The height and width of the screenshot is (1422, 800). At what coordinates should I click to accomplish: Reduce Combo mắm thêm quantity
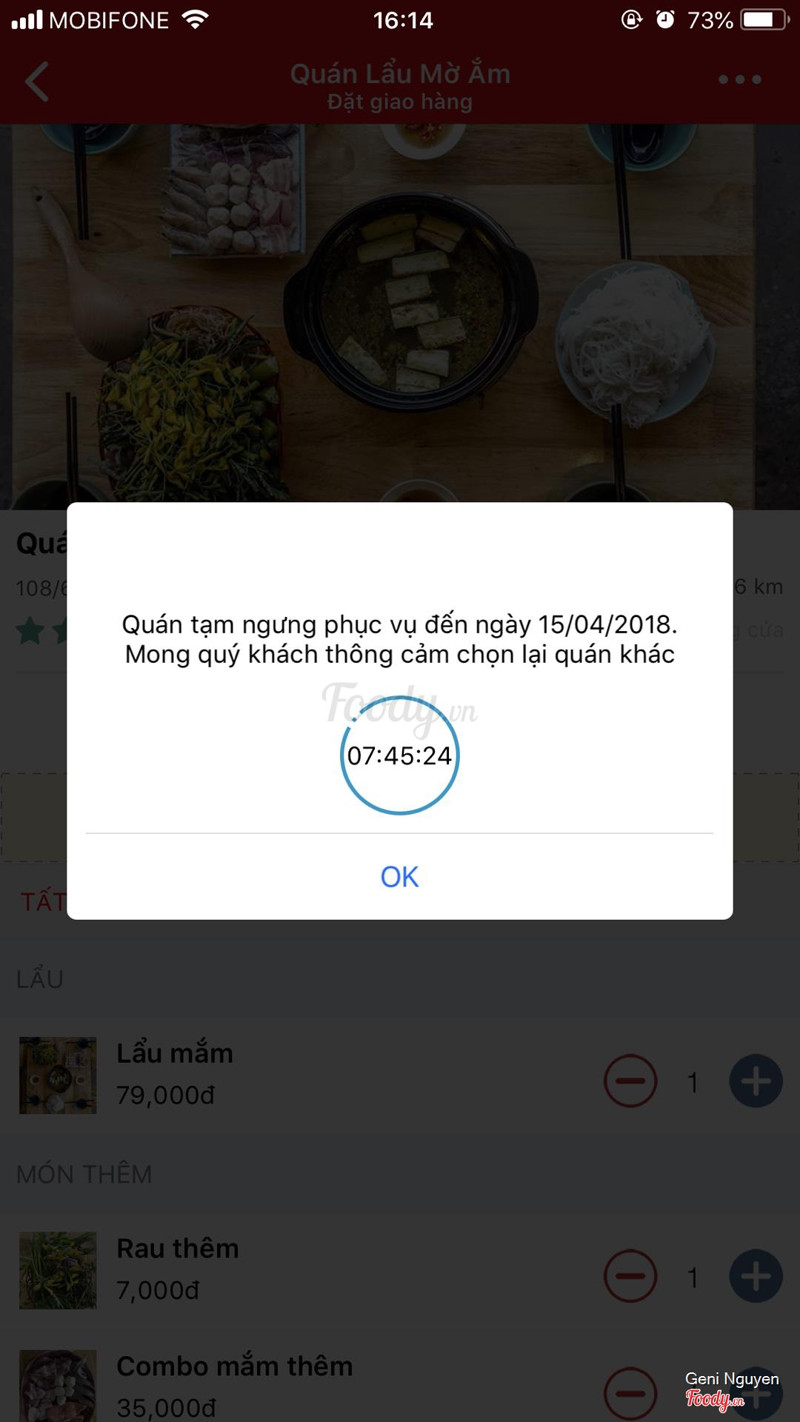630,1391
